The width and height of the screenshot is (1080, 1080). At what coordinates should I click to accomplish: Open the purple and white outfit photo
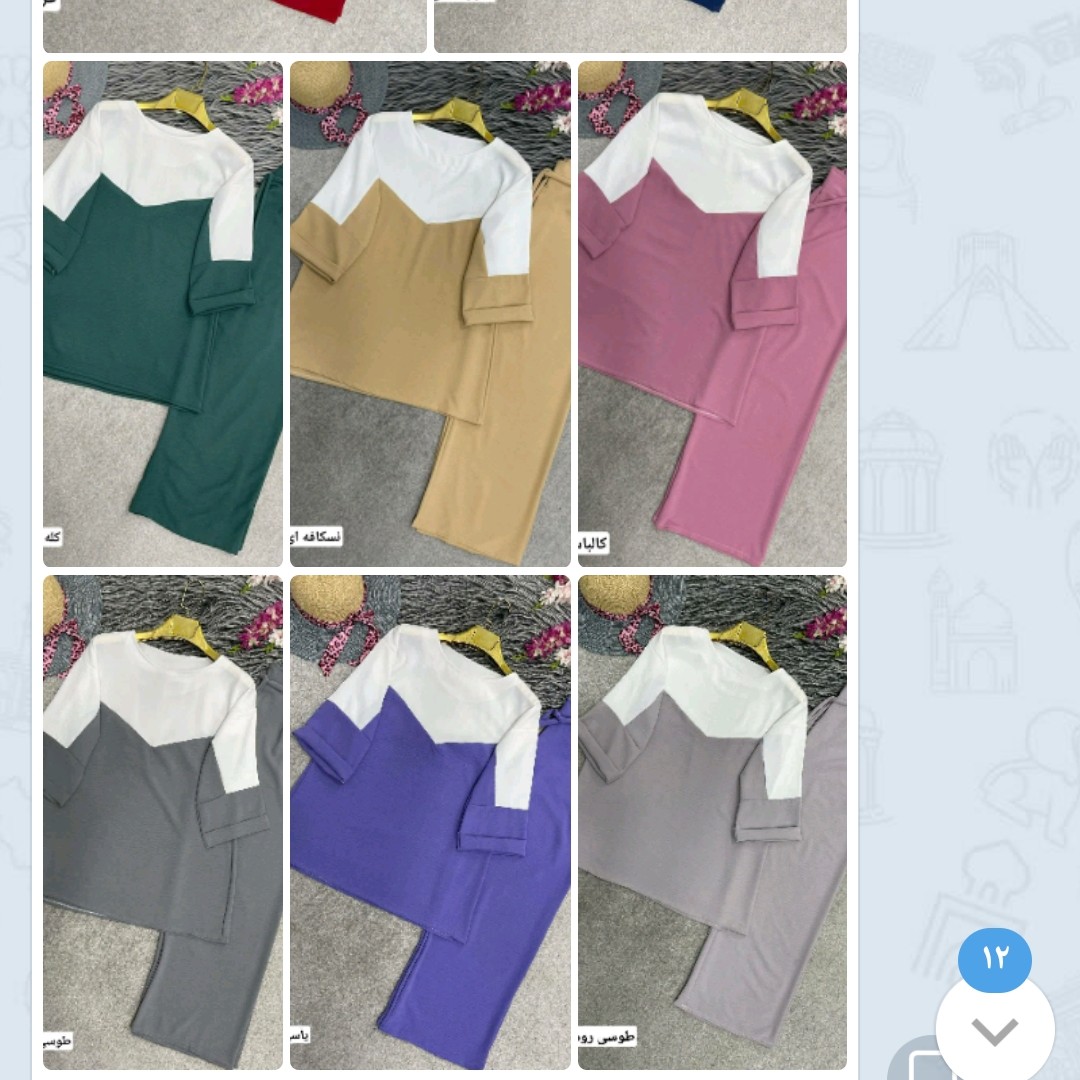(x=430, y=822)
